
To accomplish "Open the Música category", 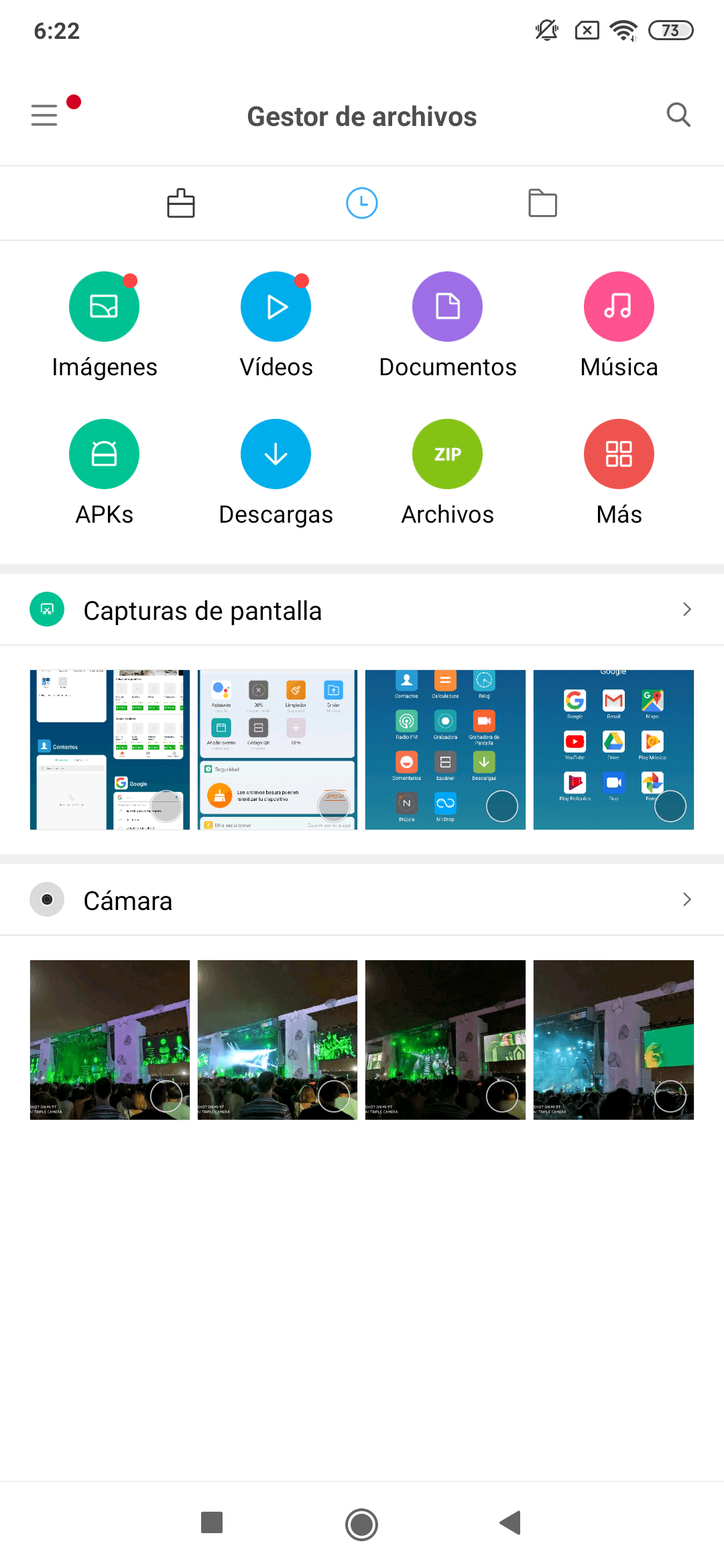I will 619,307.
